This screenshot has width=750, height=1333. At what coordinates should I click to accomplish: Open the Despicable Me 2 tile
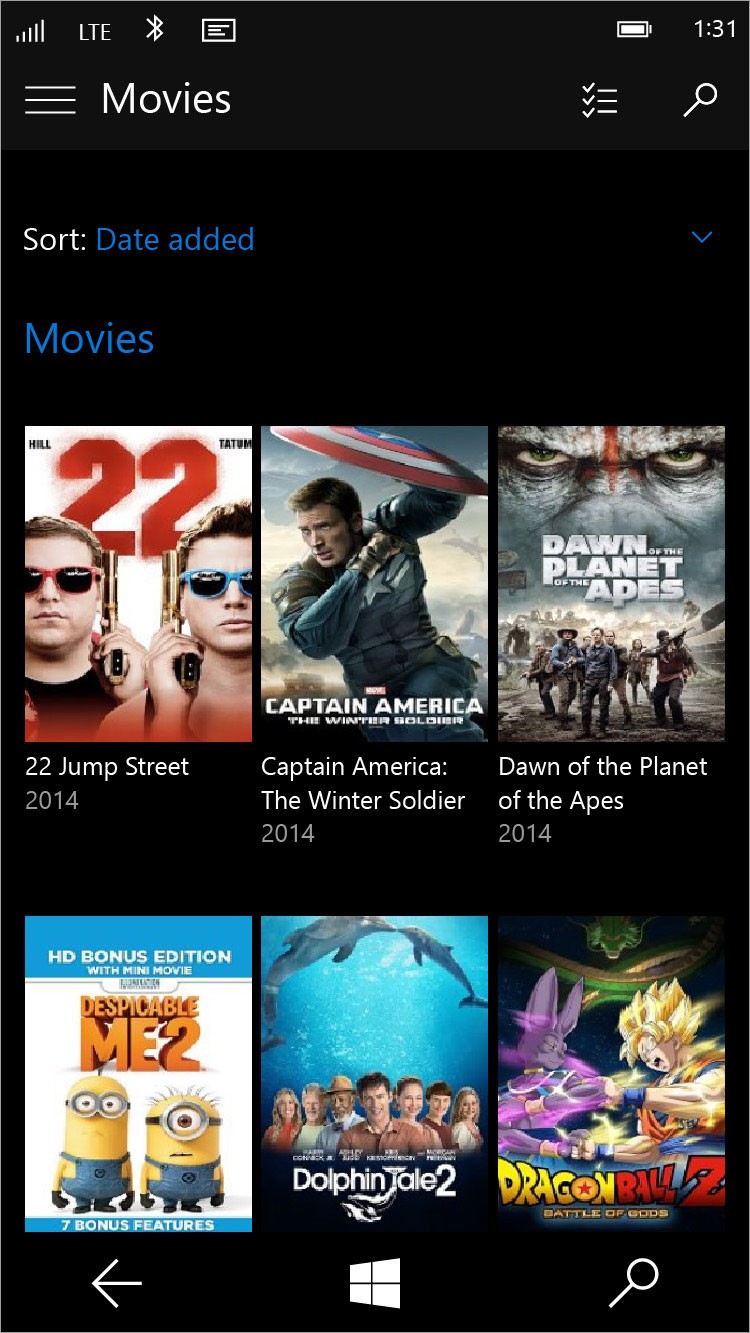tap(138, 1074)
